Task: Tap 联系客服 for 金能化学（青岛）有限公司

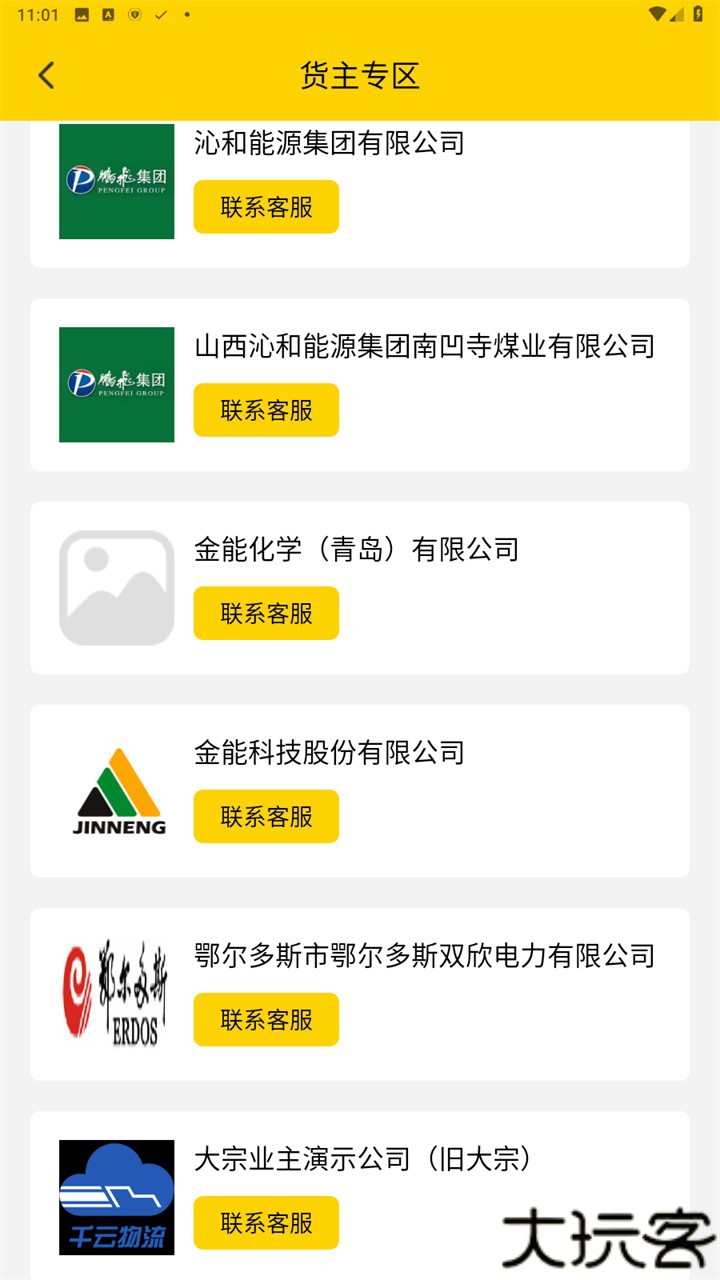Action: (266, 613)
